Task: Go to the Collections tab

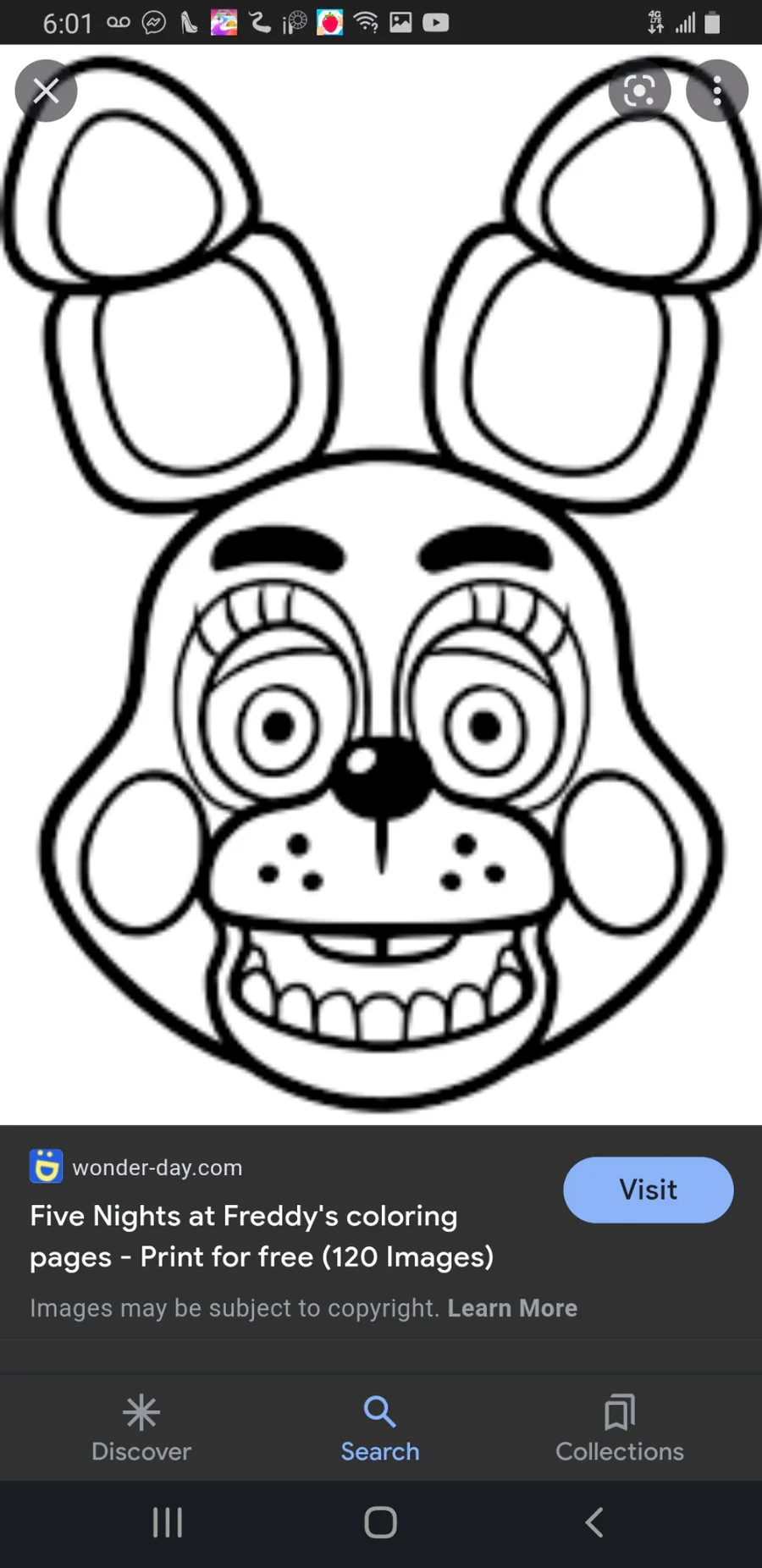Action: [x=619, y=1429]
